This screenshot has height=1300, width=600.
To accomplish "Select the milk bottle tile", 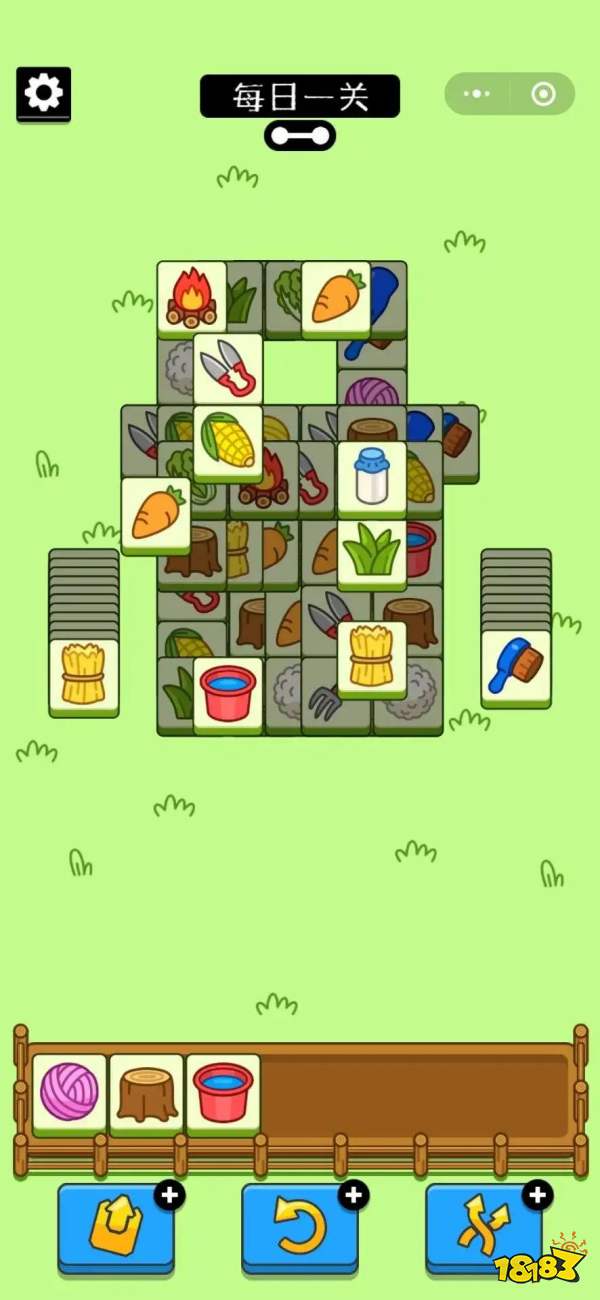I will [x=371, y=475].
